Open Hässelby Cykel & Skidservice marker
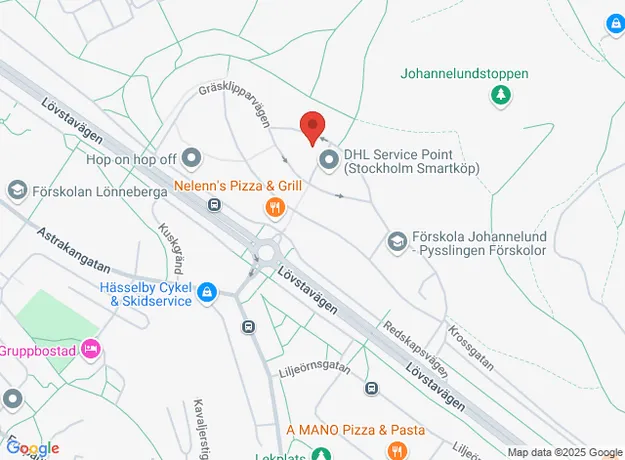The height and width of the screenshot is (460, 625). [207, 293]
